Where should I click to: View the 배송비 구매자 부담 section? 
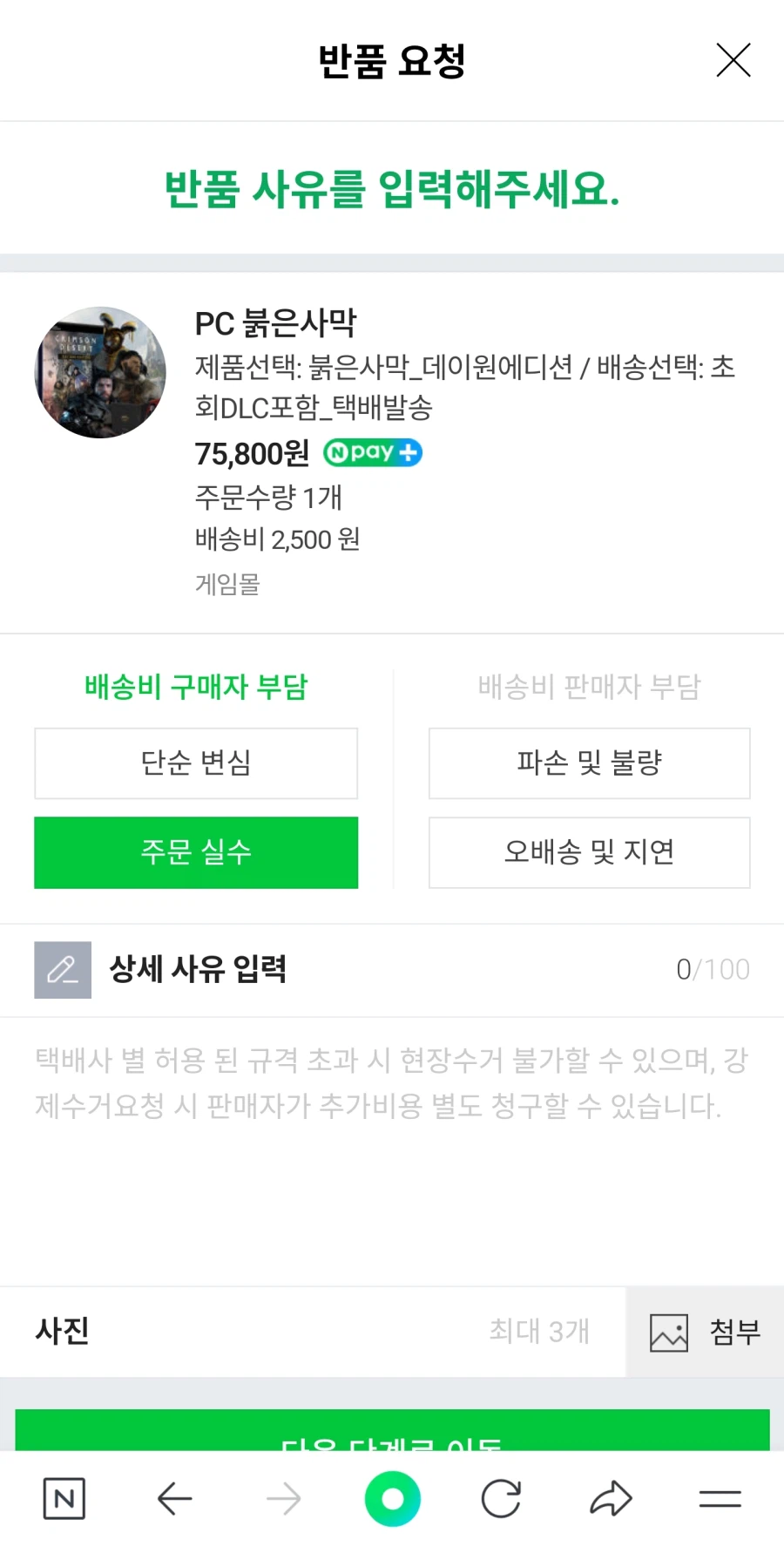[x=195, y=687]
